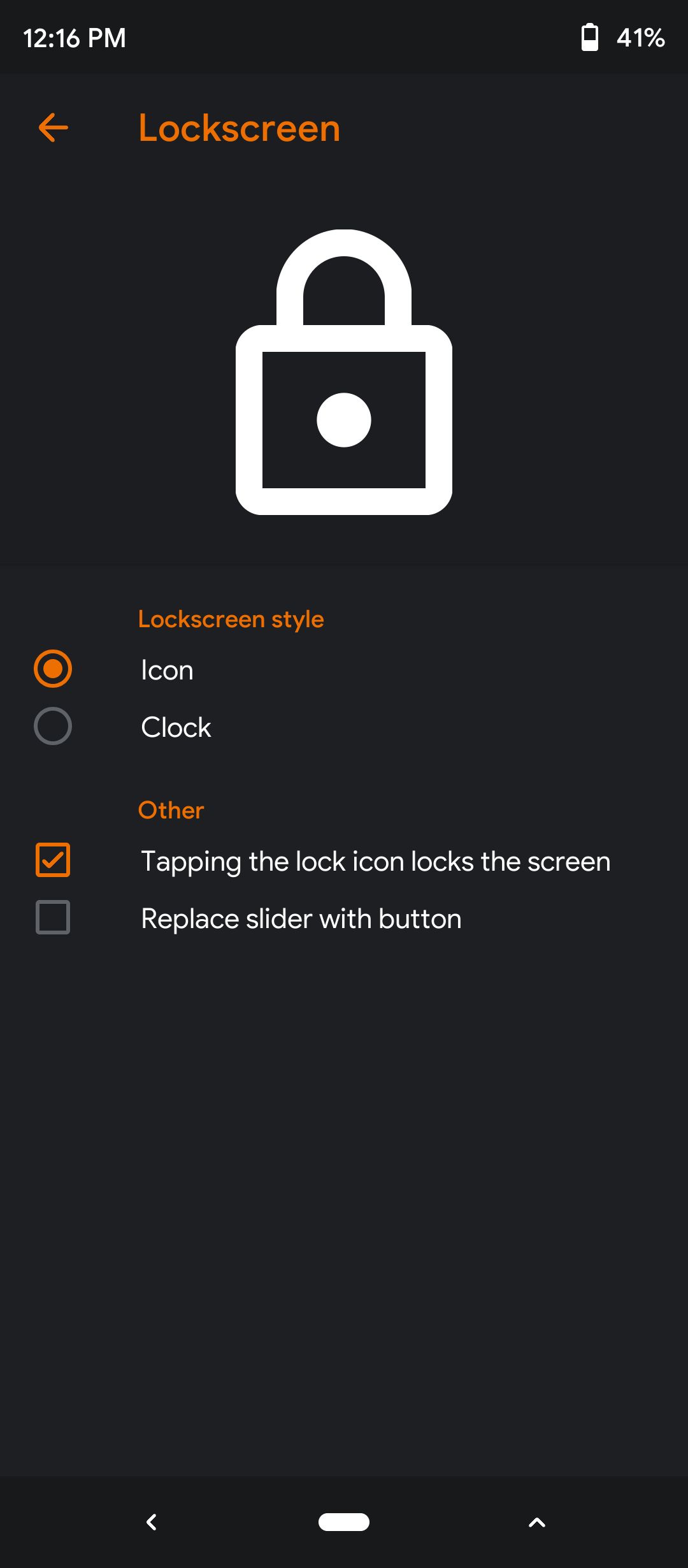This screenshot has height=1568, width=688.
Task: Tap the up chevron in the navigation bar
Action: (537, 1522)
